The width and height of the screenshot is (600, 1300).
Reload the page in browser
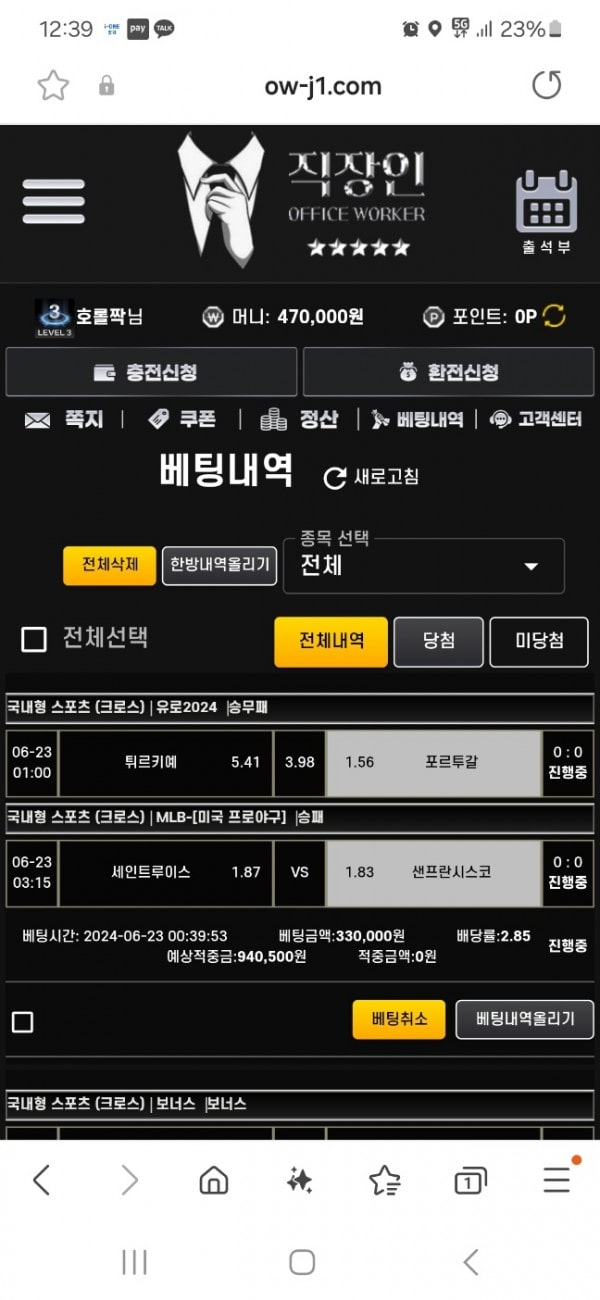pyautogui.click(x=546, y=86)
